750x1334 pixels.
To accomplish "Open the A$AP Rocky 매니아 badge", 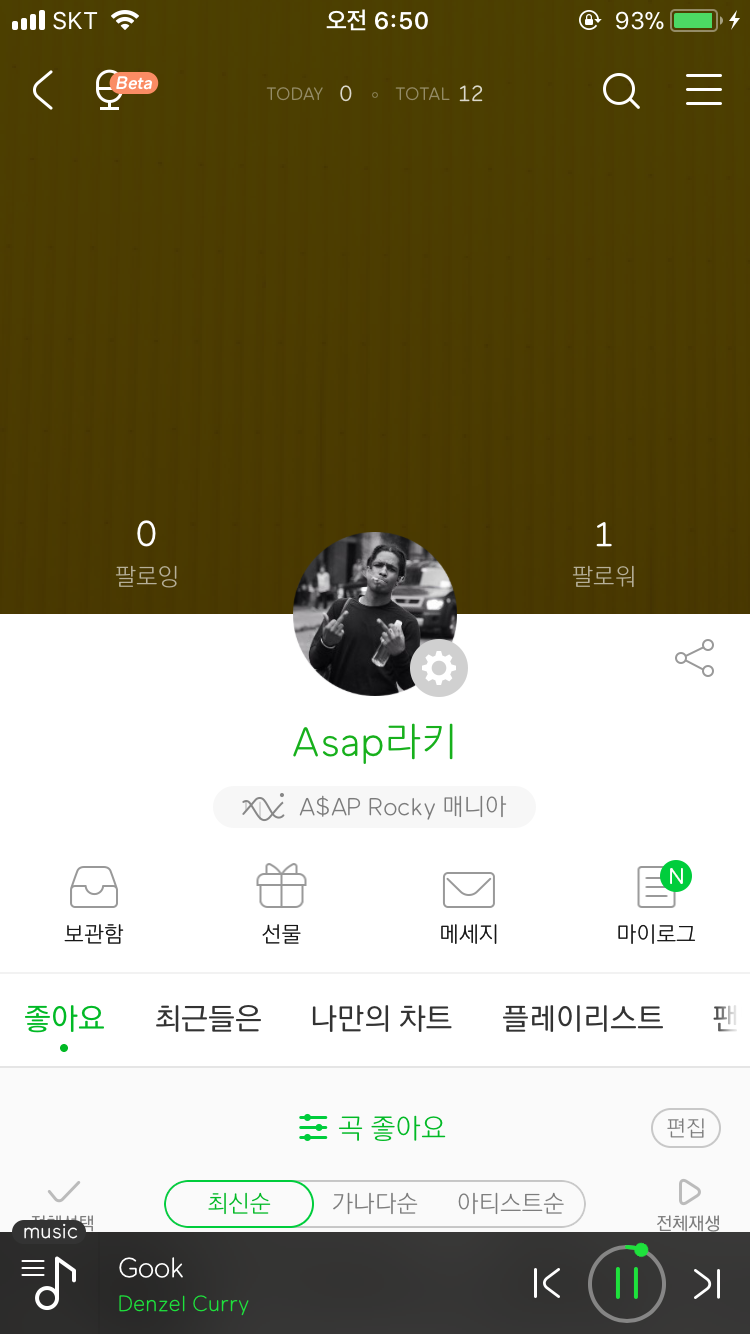I will (374, 807).
